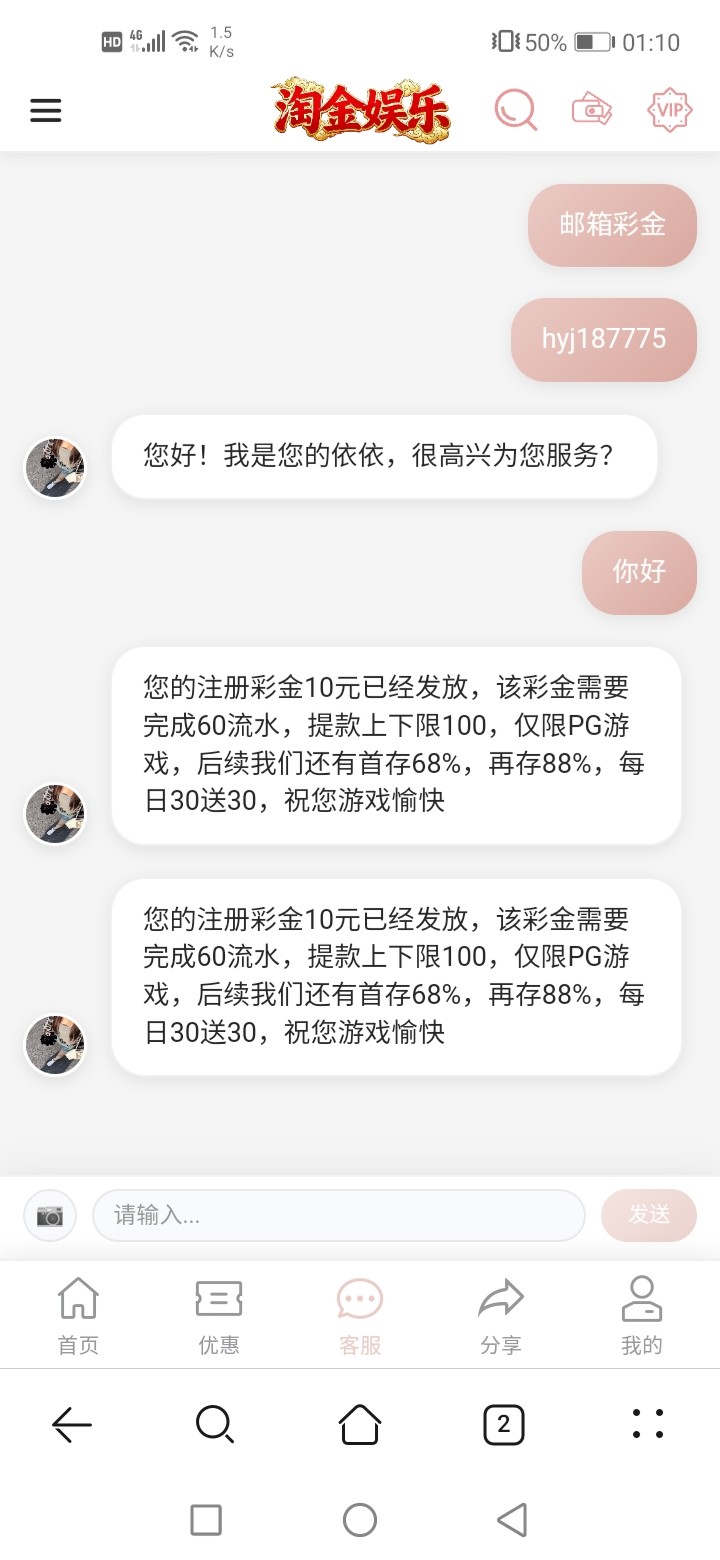This screenshot has height=1560, width=720.
Task: Switch to the 首页 tab
Action: 78,1316
